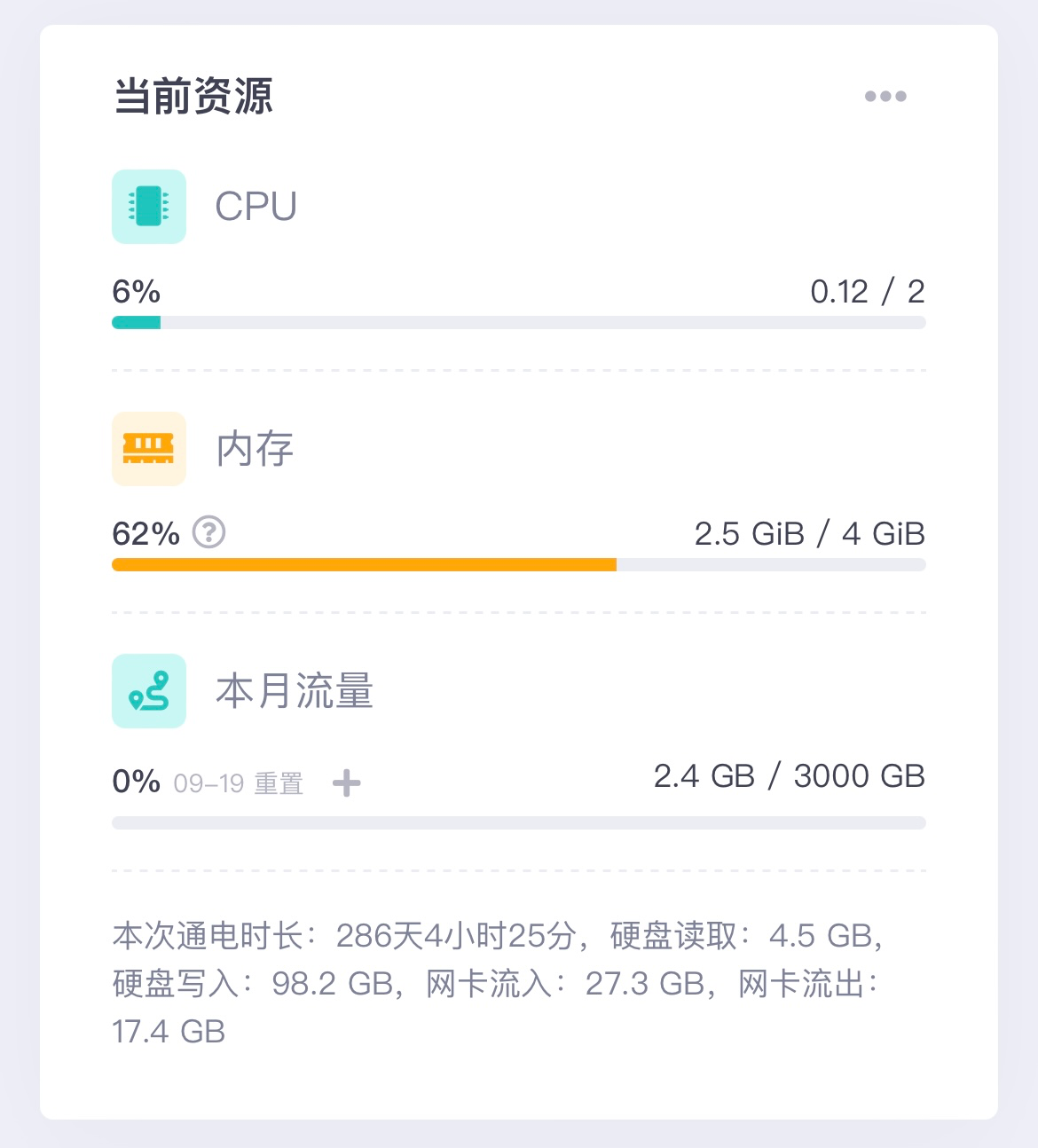Tap the plus icon beside 09-19 重置
1038x1148 pixels.
346,782
